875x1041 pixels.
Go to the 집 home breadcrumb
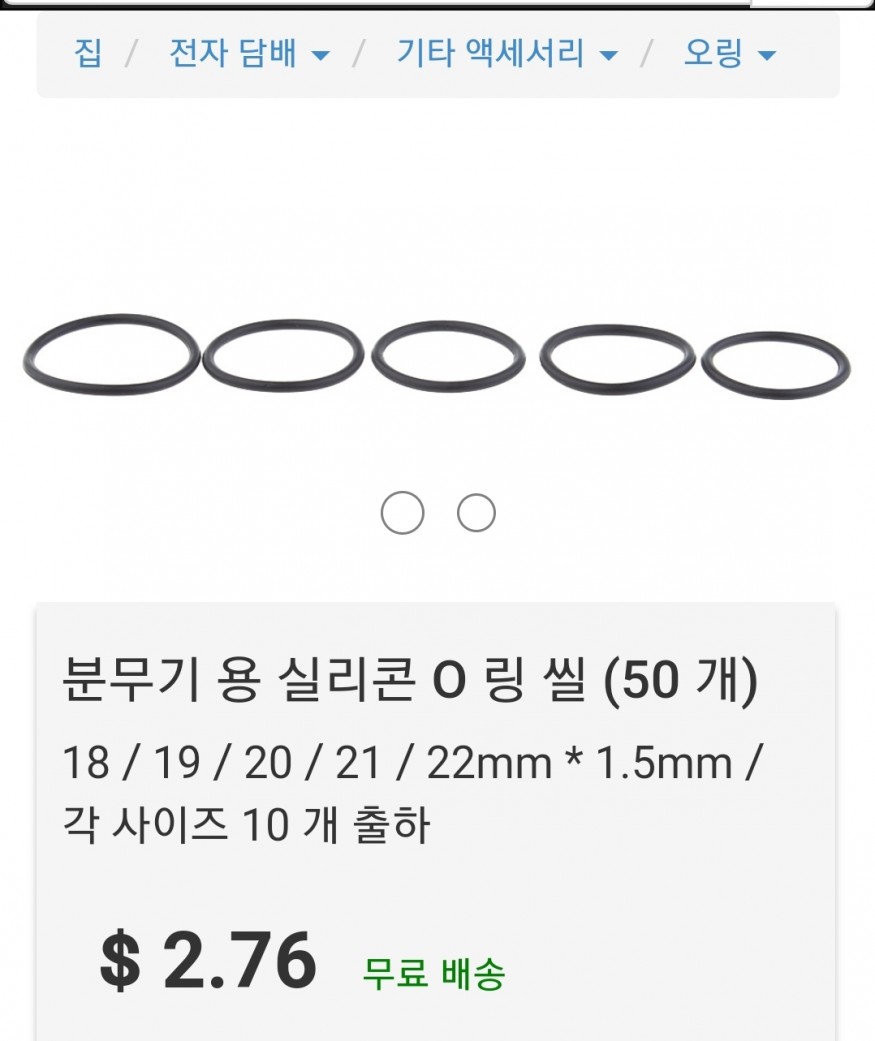click(87, 52)
